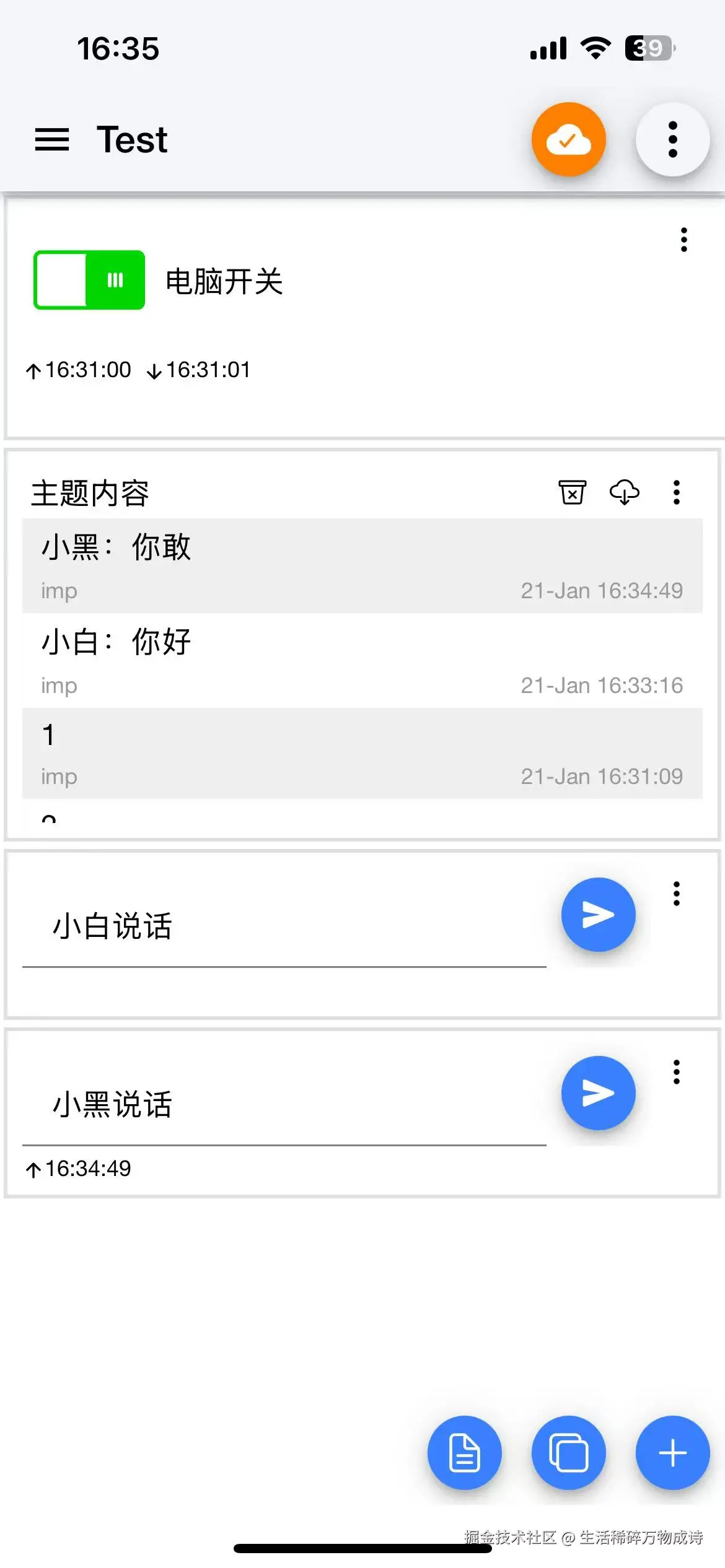Tap the document floating action button
Viewport: 725px width, 1568px height.
pos(464,1453)
